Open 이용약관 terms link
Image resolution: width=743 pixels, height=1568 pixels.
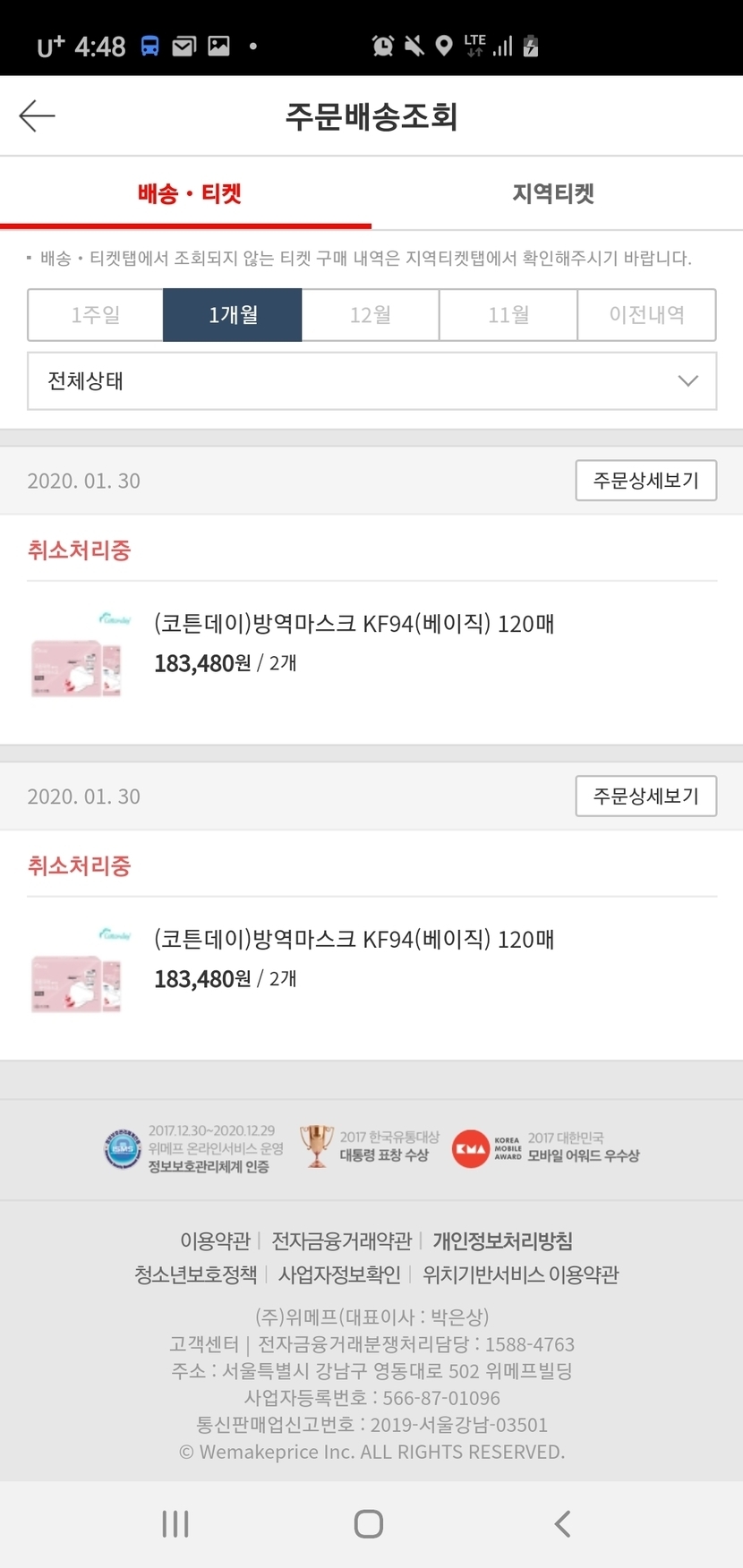(x=215, y=1241)
